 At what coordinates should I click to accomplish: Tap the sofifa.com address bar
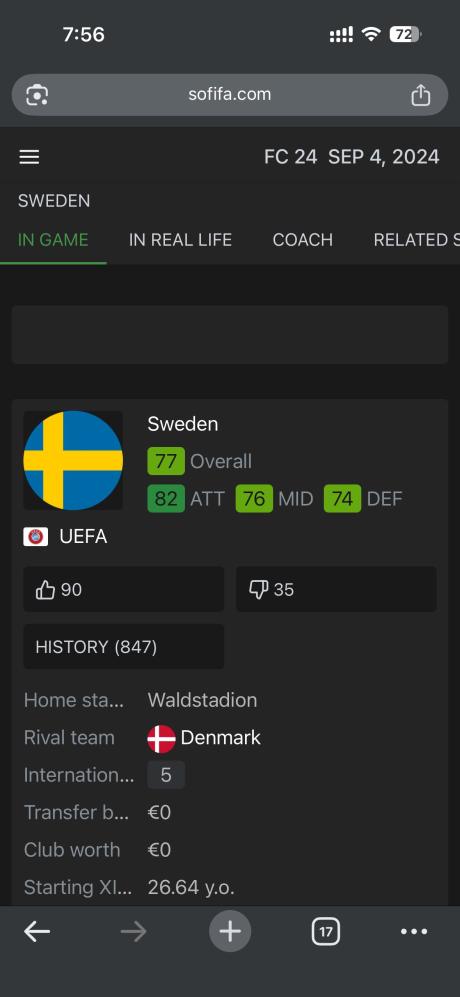click(230, 95)
